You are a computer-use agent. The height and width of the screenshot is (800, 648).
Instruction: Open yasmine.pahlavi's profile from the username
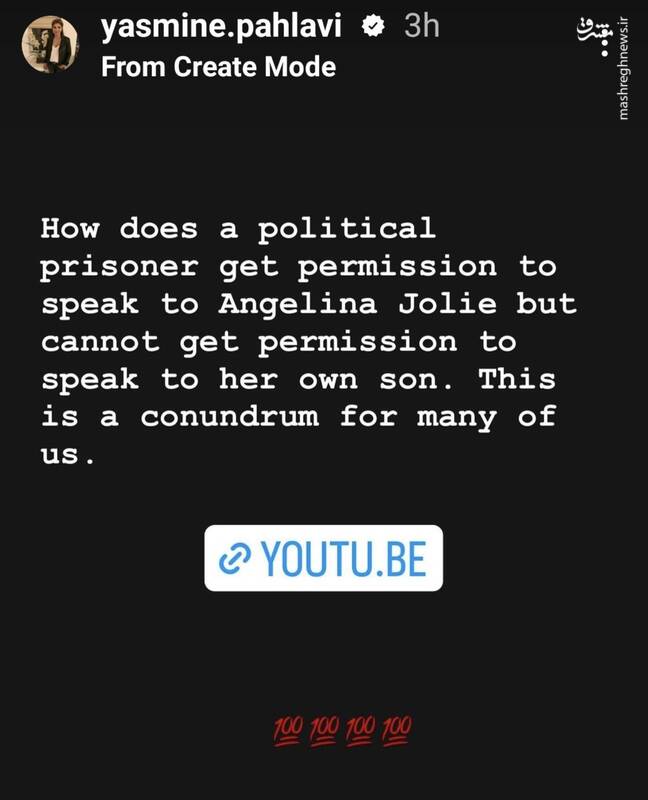tap(222, 27)
